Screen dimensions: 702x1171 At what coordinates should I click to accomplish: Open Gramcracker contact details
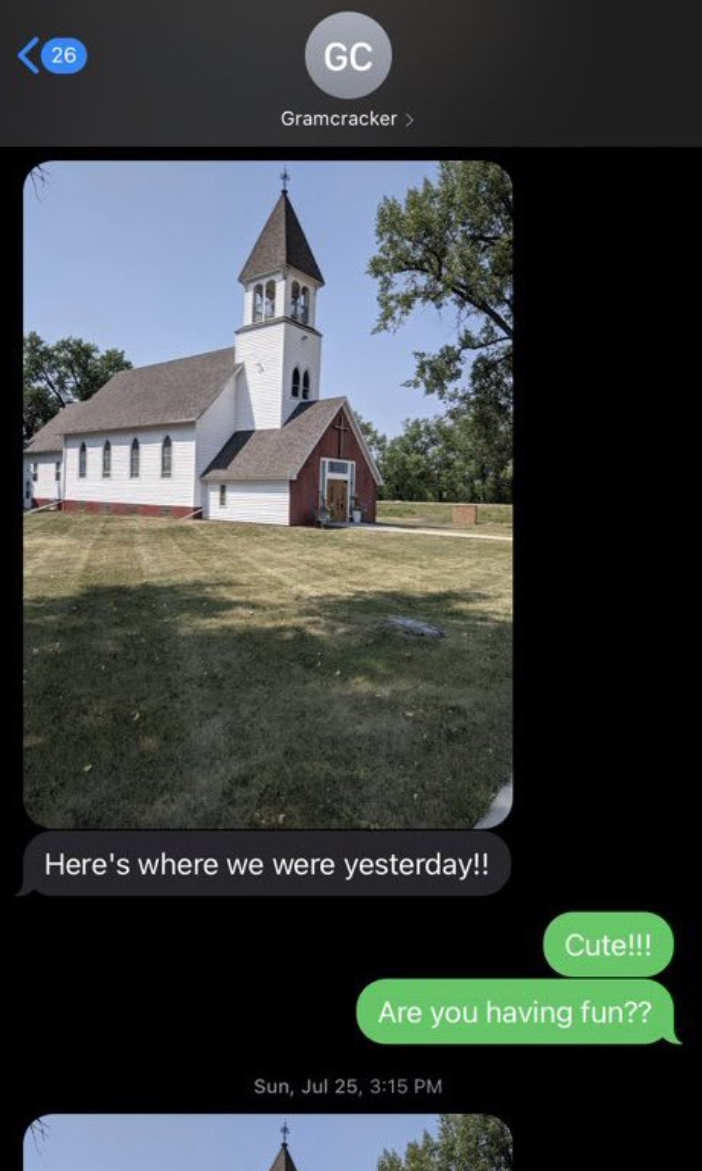(347, 119)
